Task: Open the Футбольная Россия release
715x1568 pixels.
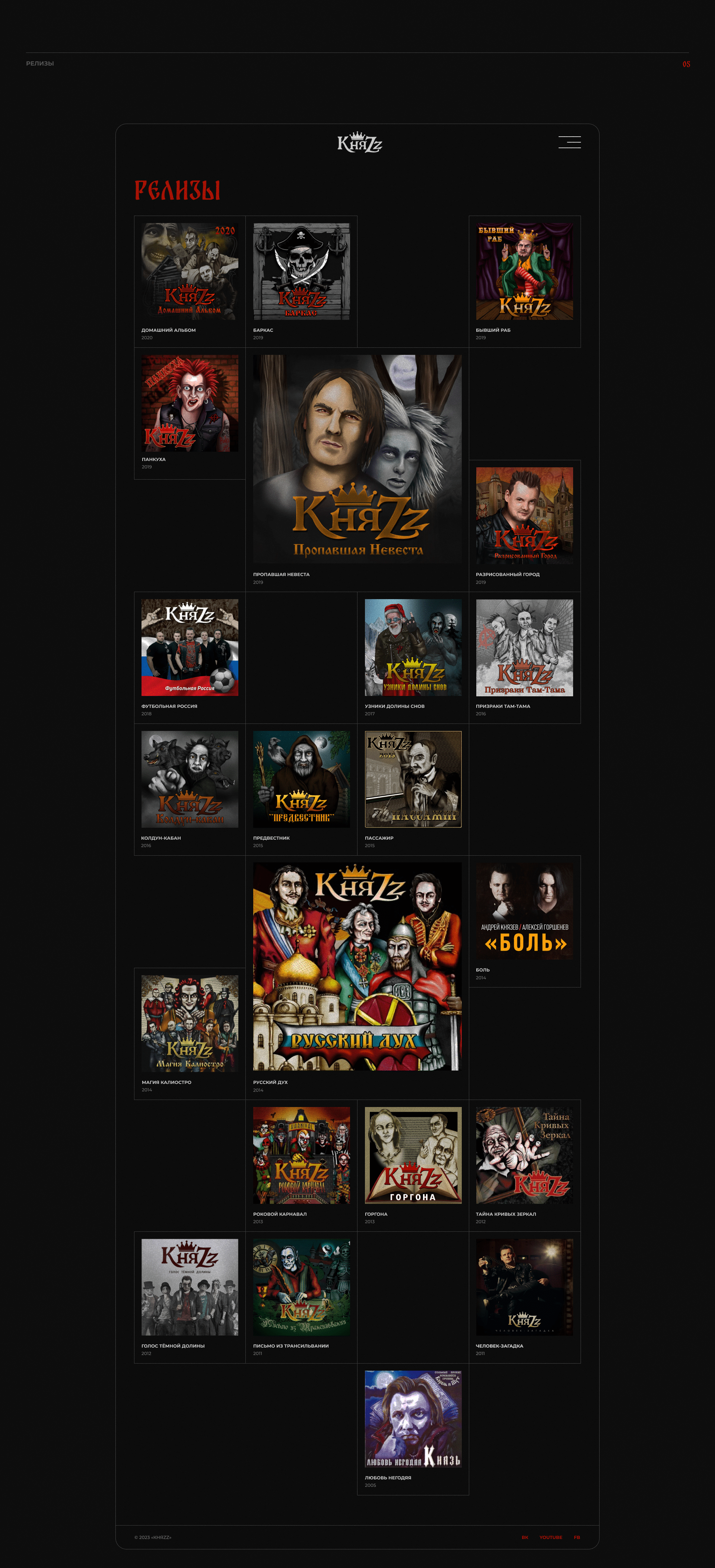Action: click(190, 657)
